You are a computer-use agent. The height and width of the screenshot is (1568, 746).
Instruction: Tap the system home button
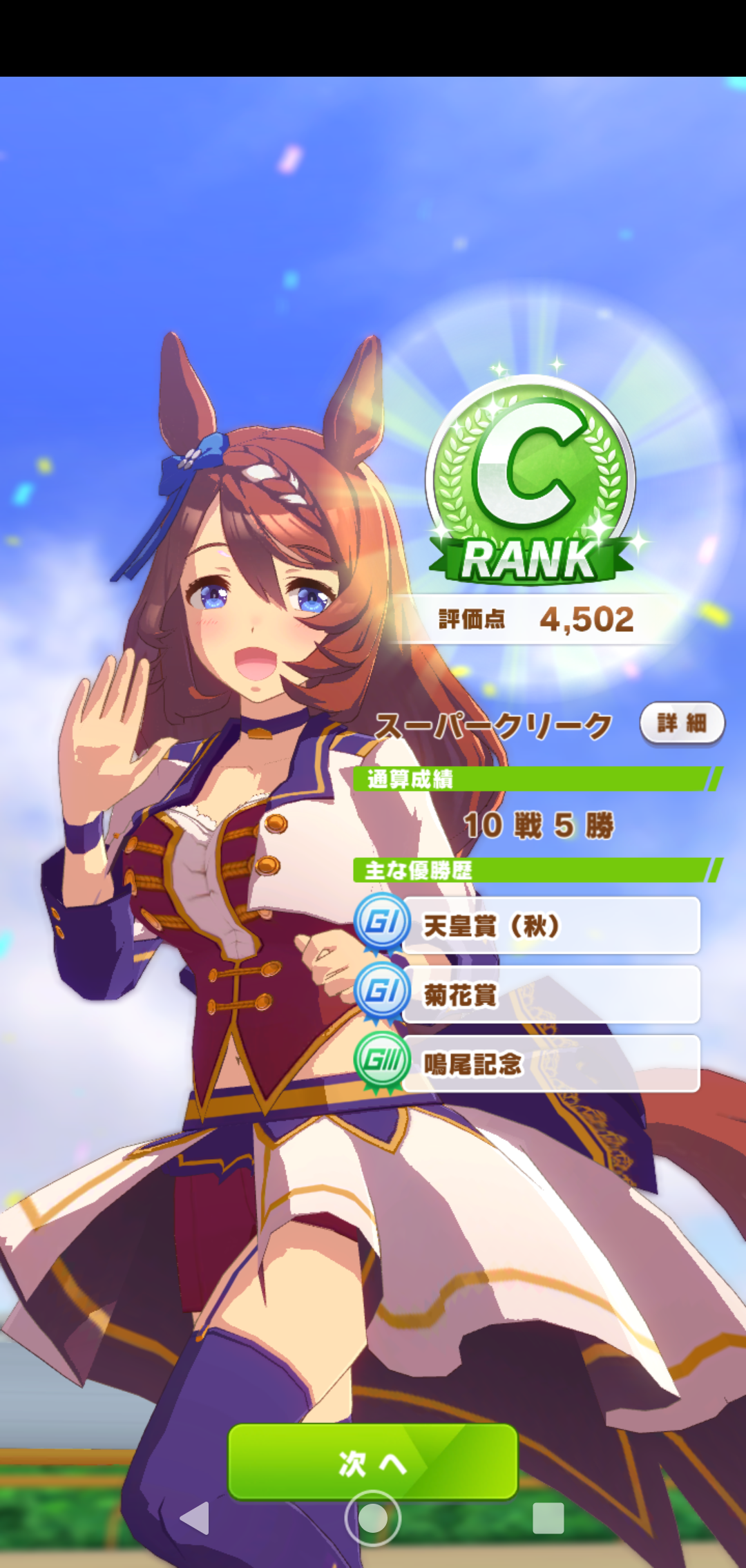pyautogui.click(x=373, y=1518)
